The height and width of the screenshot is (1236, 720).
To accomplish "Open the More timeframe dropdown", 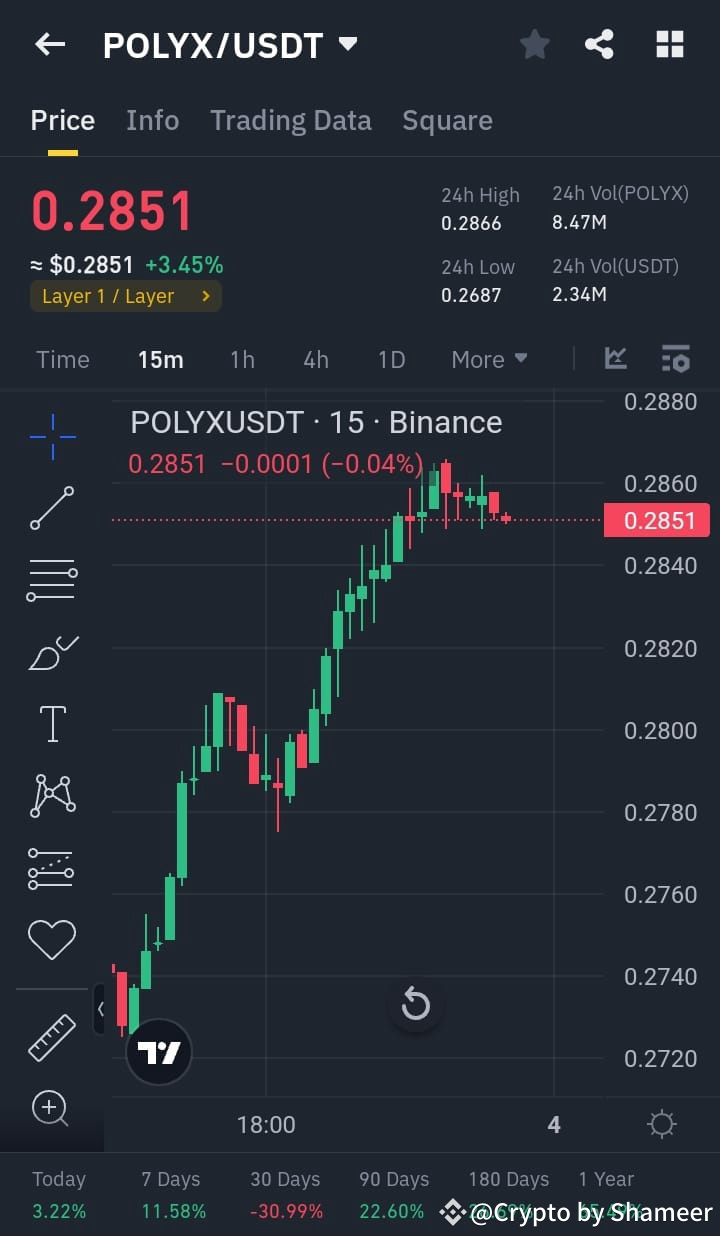I will coord(488,358).
